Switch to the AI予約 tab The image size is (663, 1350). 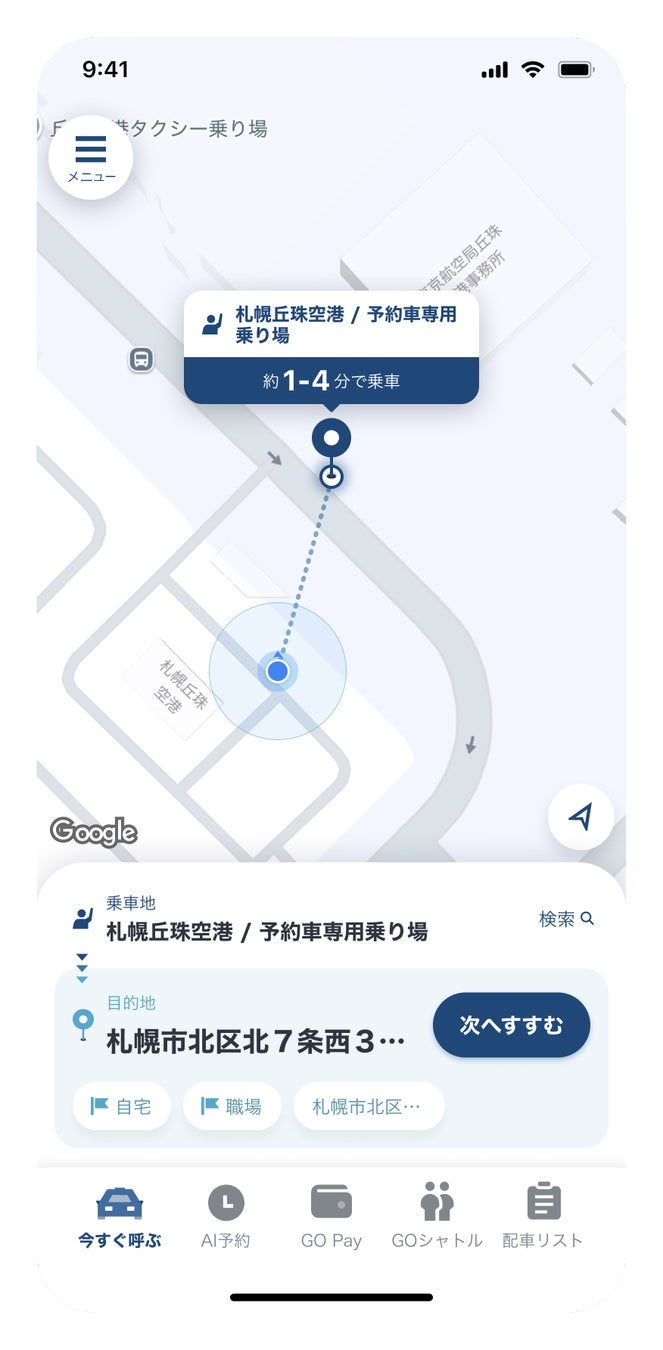click(226, 1215)
